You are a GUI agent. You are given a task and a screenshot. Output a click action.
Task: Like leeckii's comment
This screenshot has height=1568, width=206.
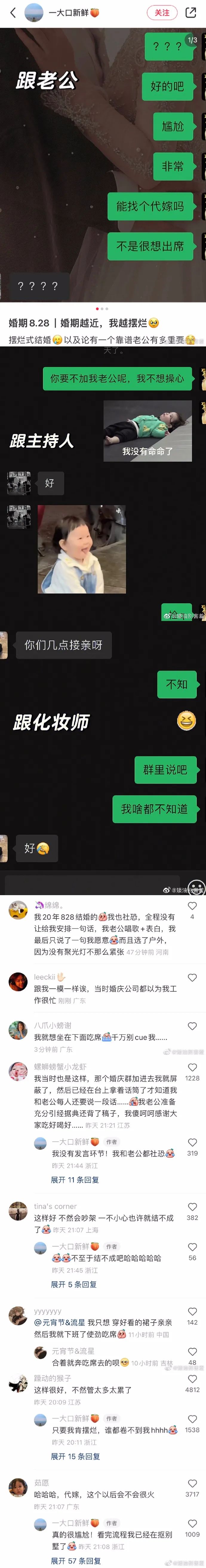tap(192, 978)
